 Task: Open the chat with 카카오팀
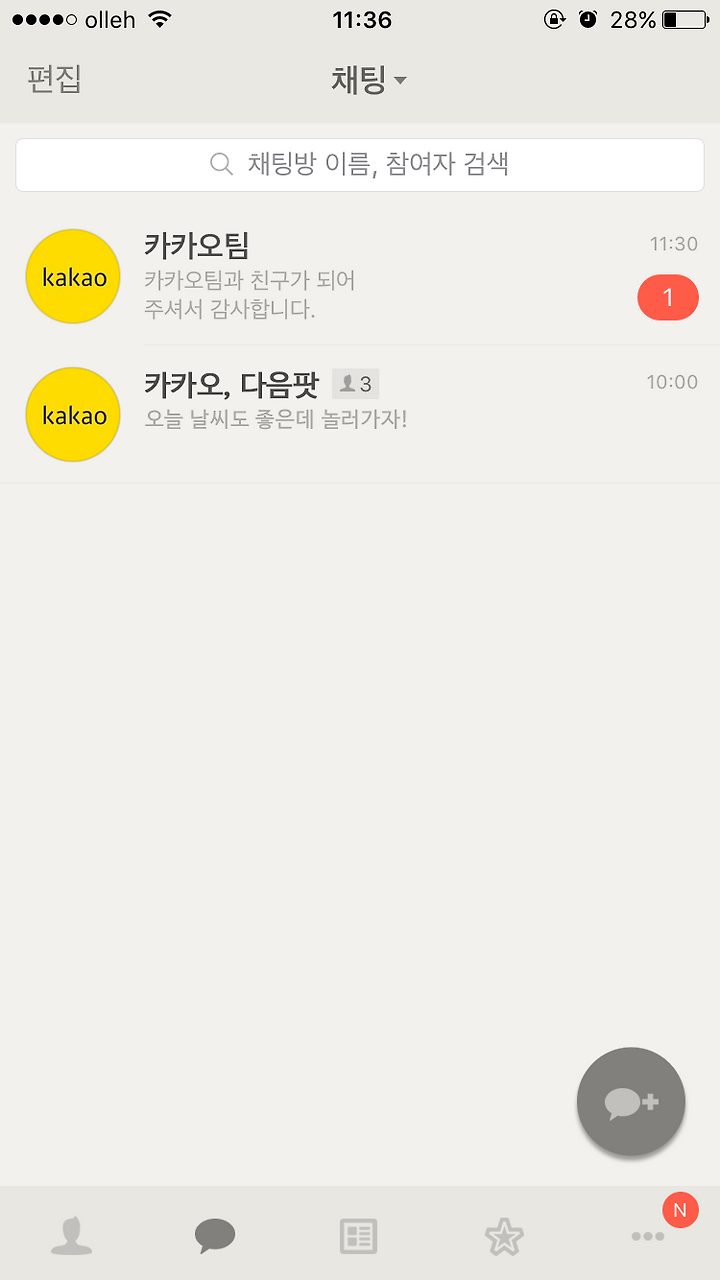360,277
